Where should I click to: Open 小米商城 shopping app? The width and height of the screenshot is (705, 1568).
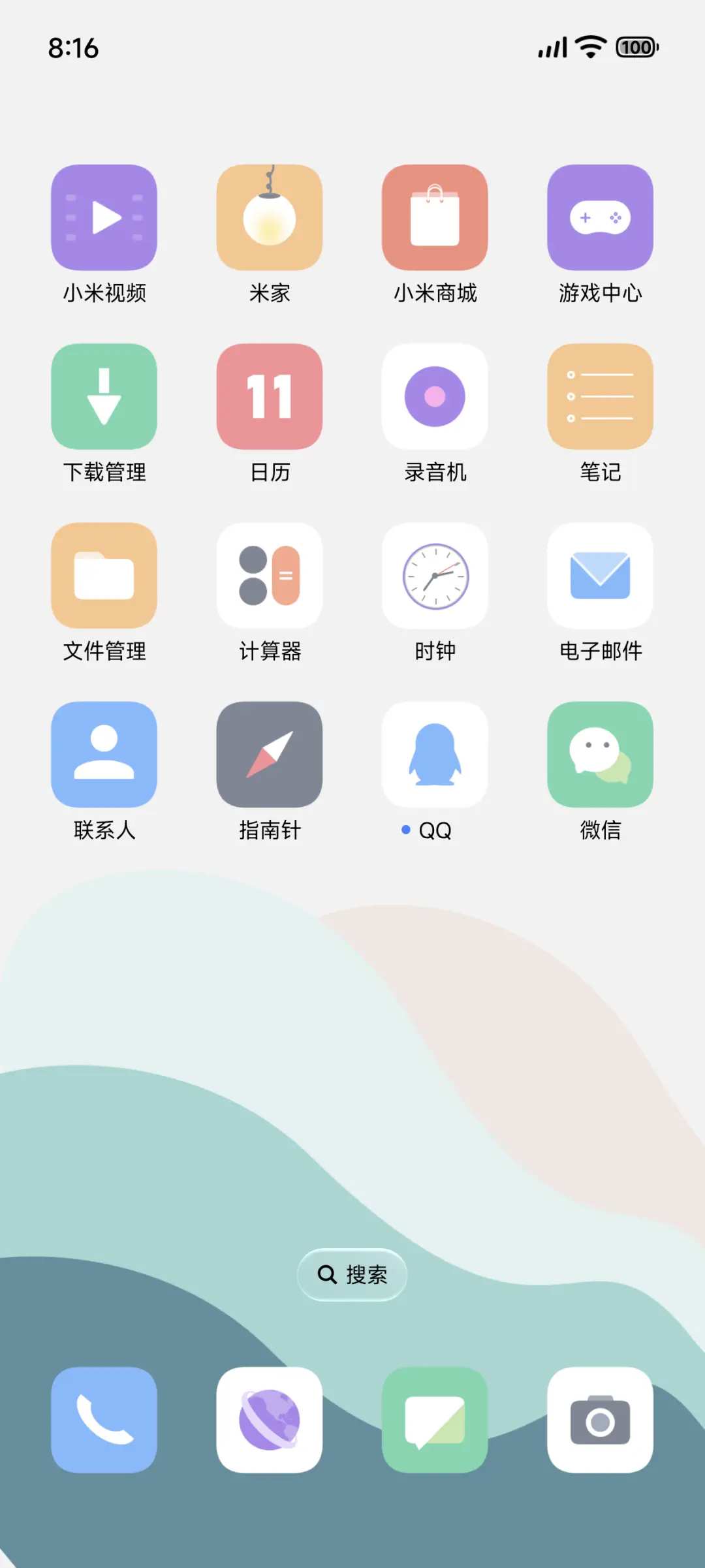[x=435, y=218]
